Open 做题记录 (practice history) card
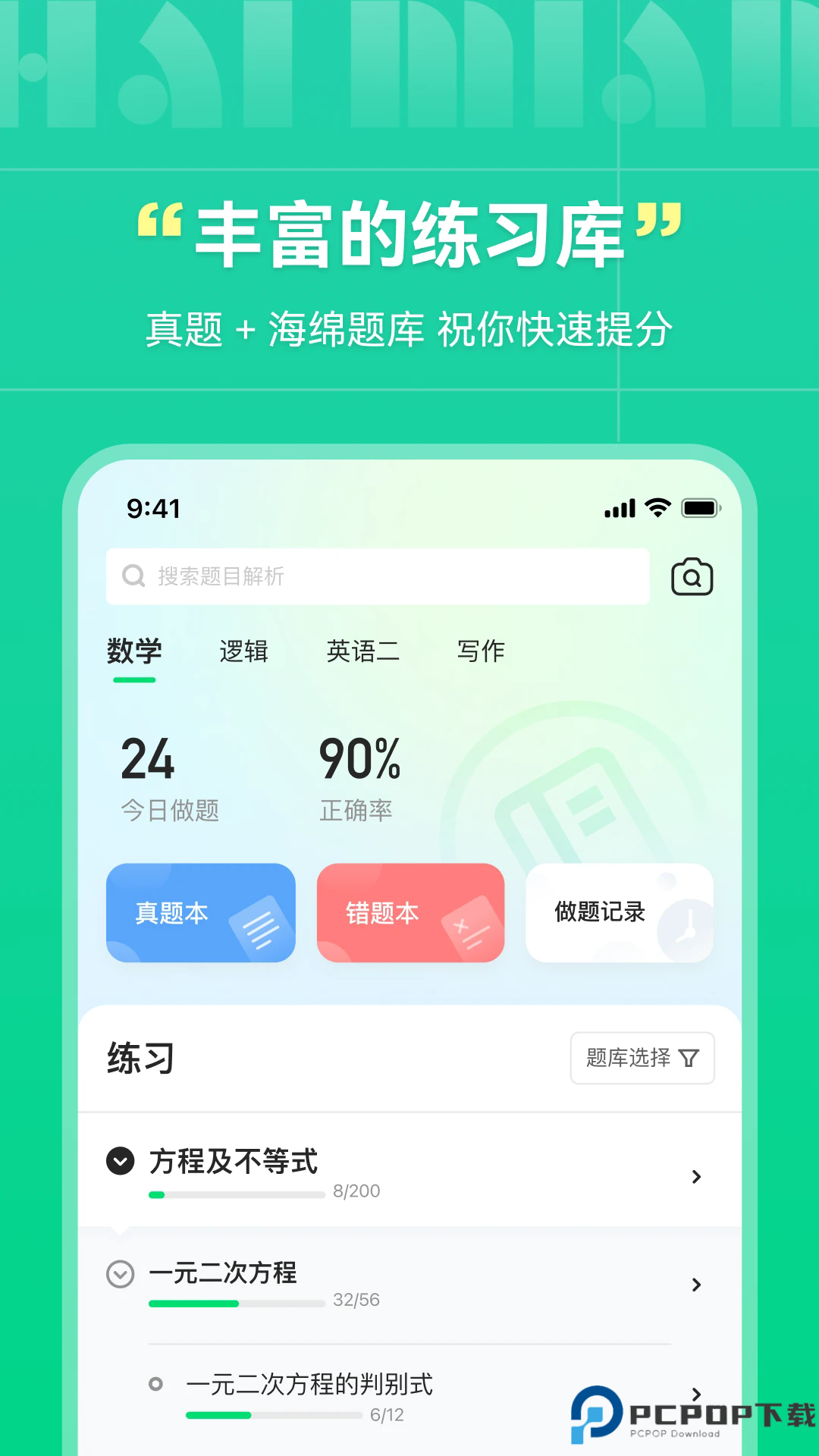This screenshot has height=1456, width=819. point(620,913)
